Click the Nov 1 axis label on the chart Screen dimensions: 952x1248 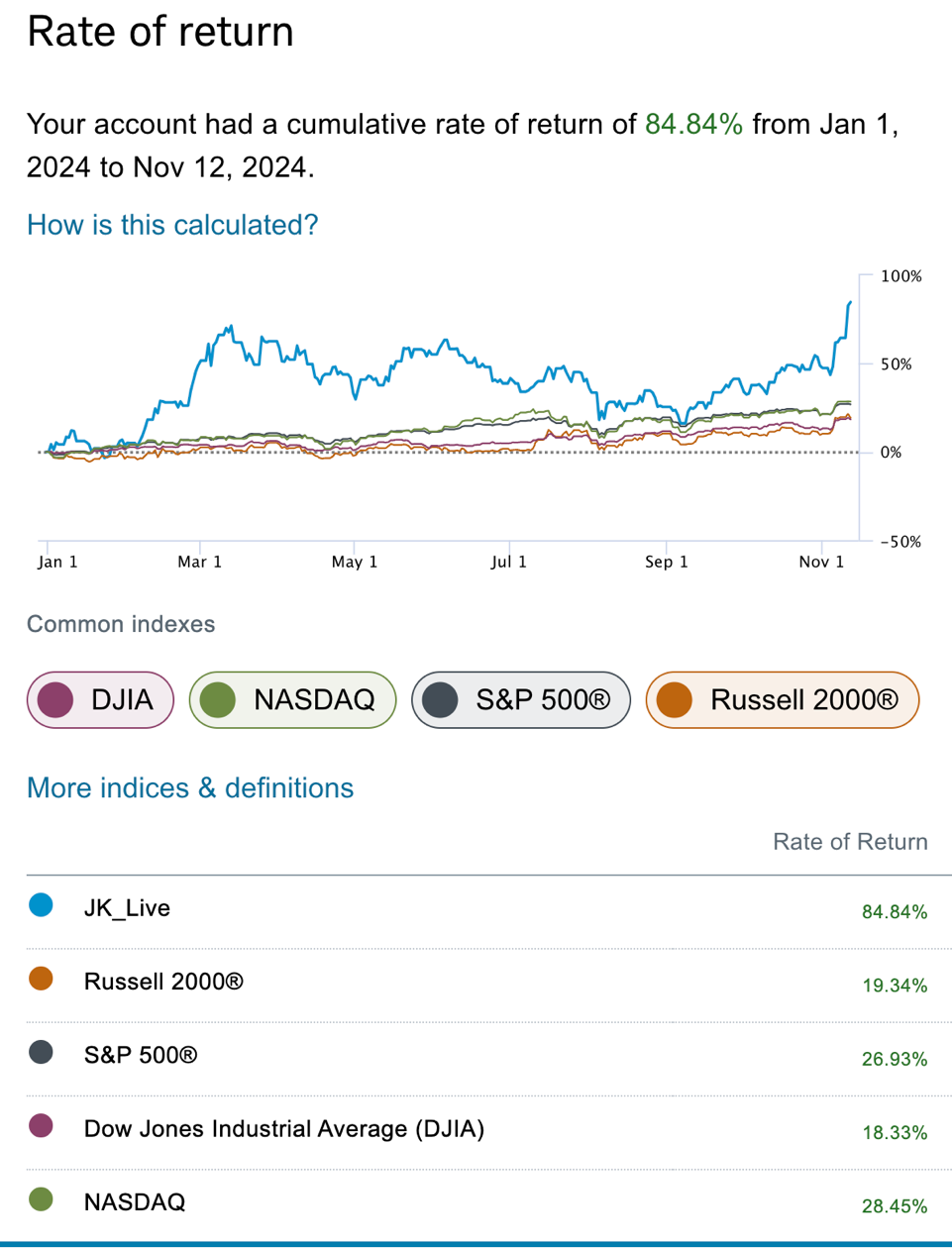pos(819,562)
